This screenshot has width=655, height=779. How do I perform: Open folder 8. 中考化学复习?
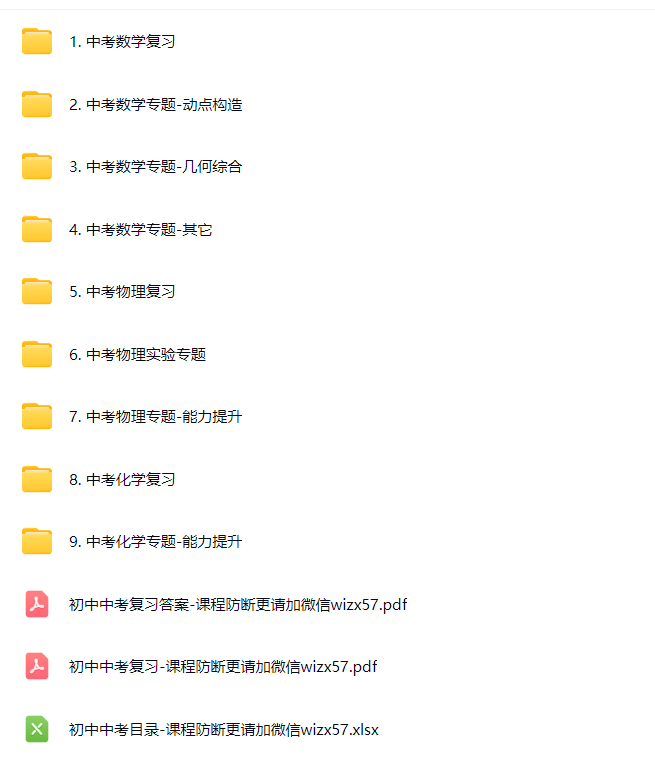pos(123,479)
